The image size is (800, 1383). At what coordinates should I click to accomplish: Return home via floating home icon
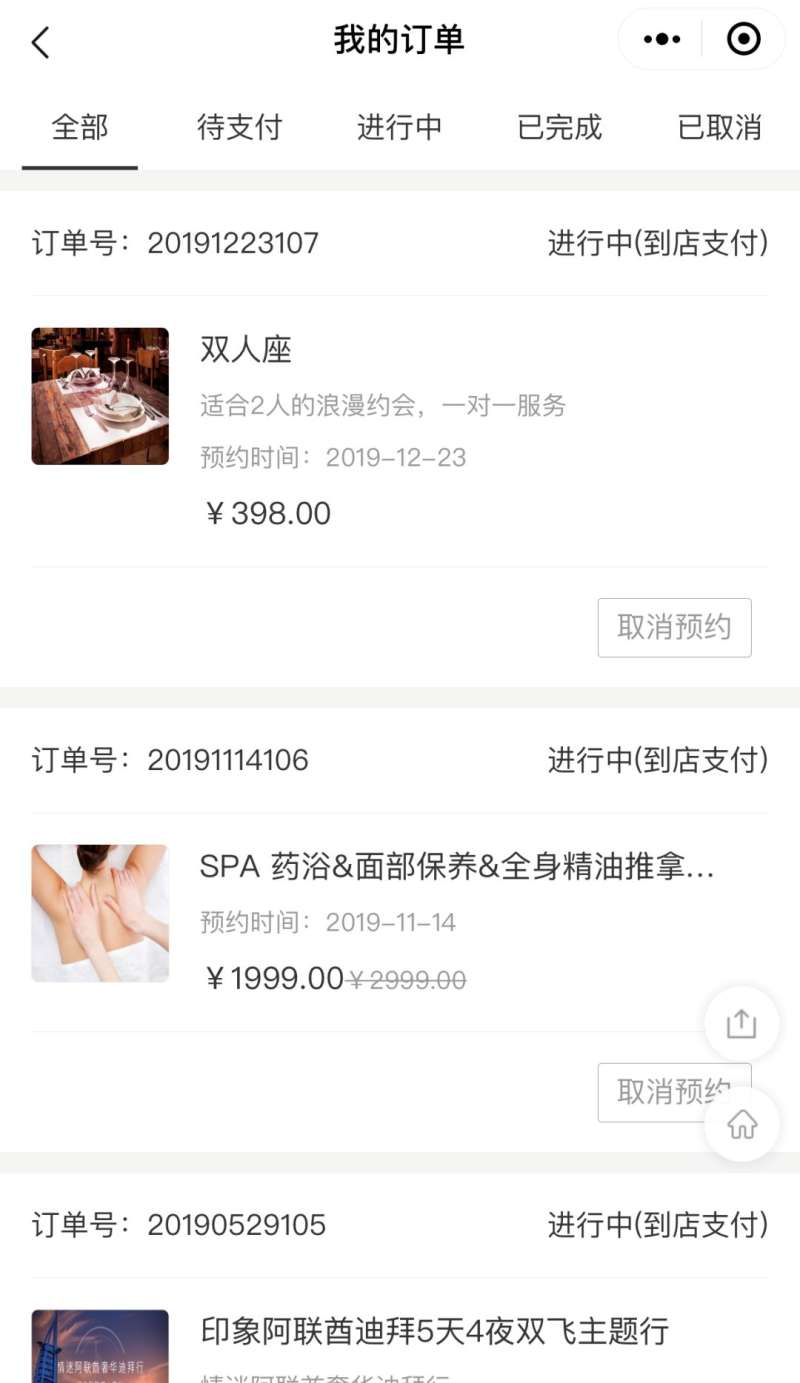coord(741,1125)
